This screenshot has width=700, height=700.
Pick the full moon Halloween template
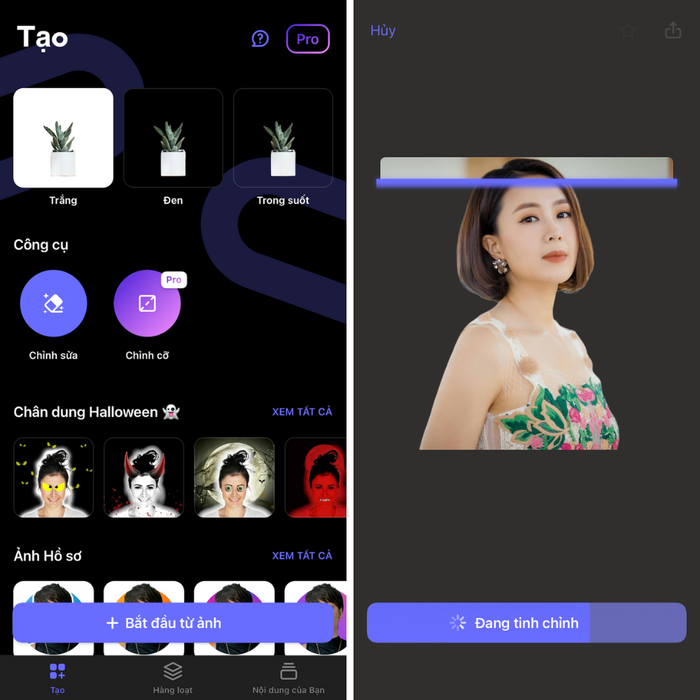[234, 477]
